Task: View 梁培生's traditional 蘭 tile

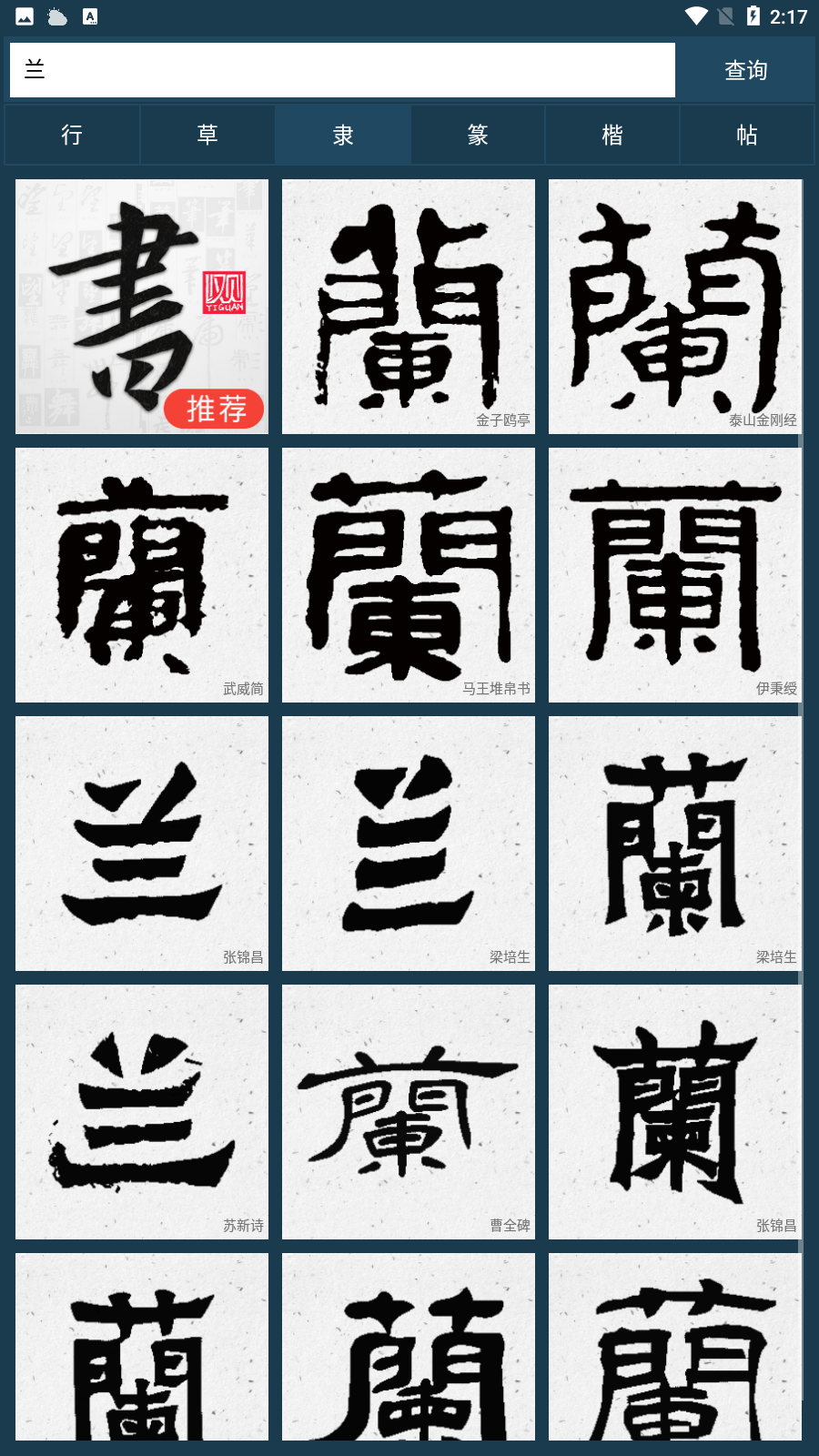Action: (x=675, y=844)
